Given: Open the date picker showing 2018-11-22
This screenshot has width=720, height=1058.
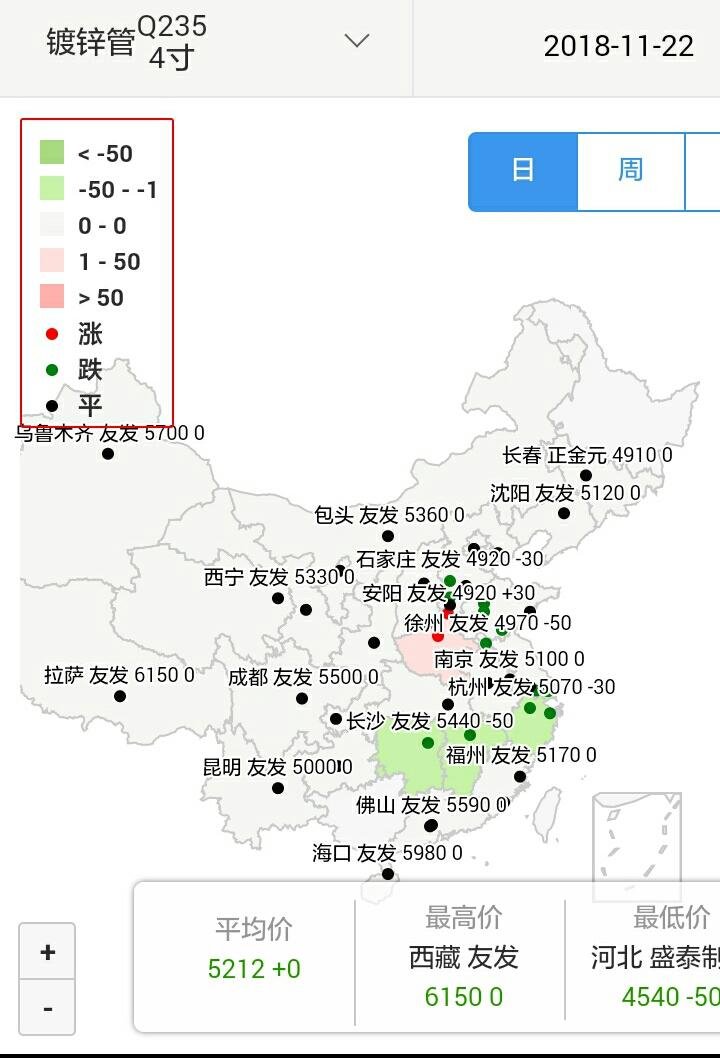Looking at the screenshot, I should tap(618, 46).
